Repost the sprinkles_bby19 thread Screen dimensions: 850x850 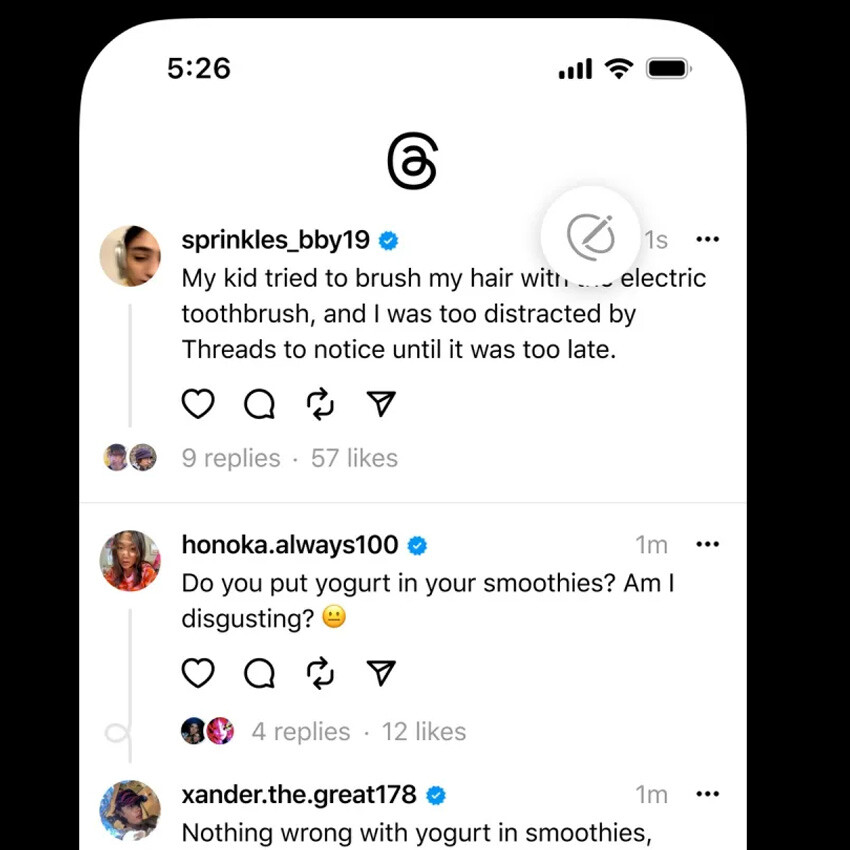pos(320,404)
